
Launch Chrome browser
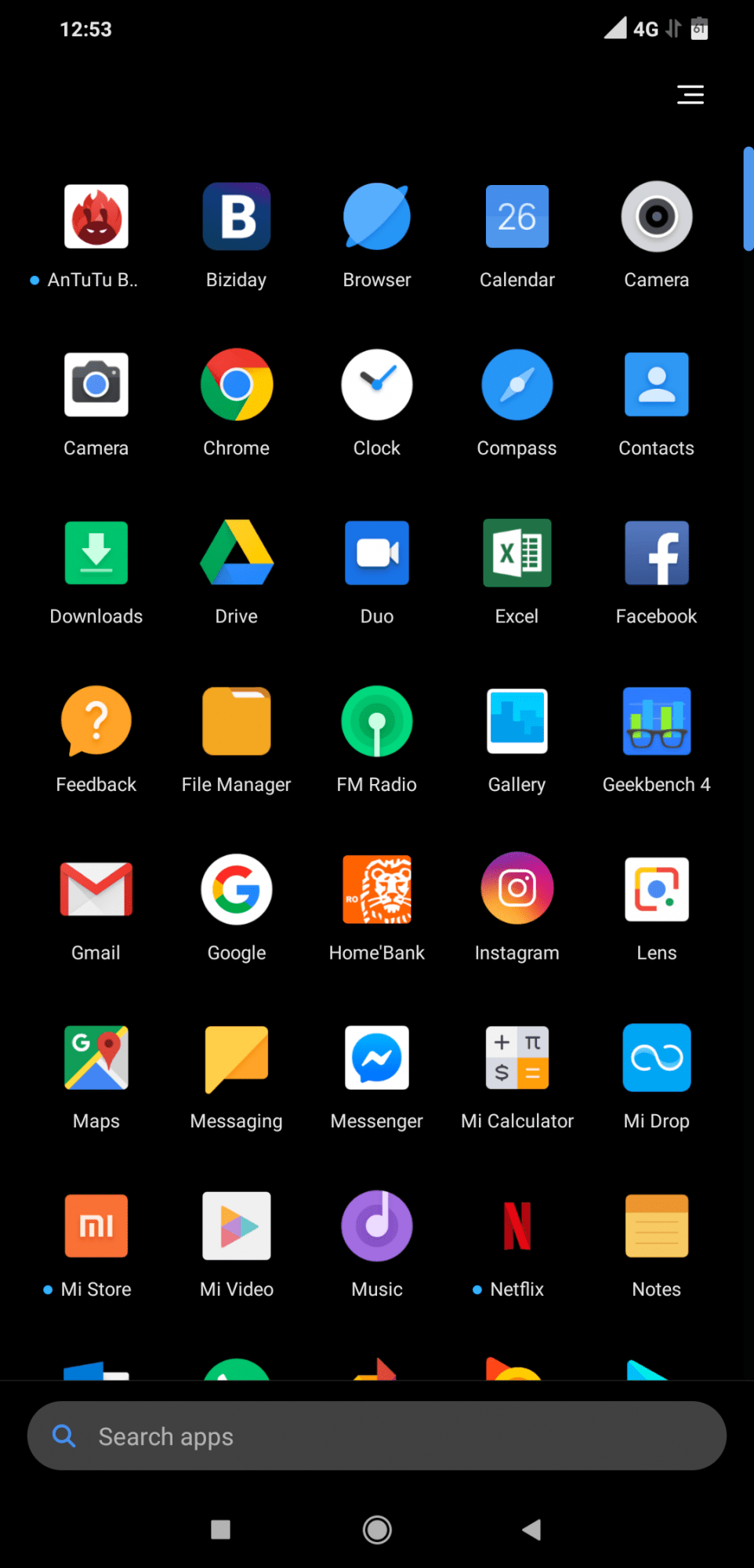tap(236, 385)
